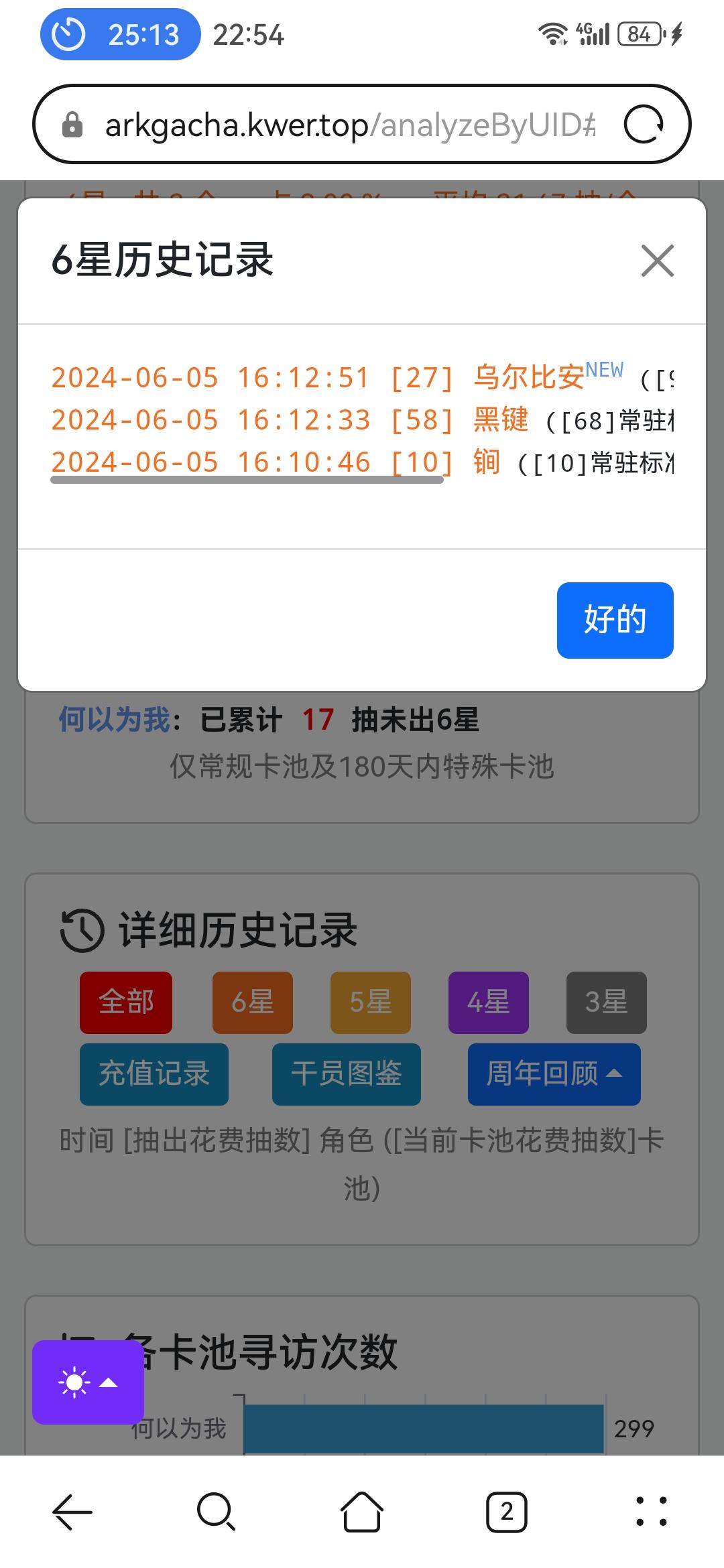View the 2 open tabs

coord(506,1512)
